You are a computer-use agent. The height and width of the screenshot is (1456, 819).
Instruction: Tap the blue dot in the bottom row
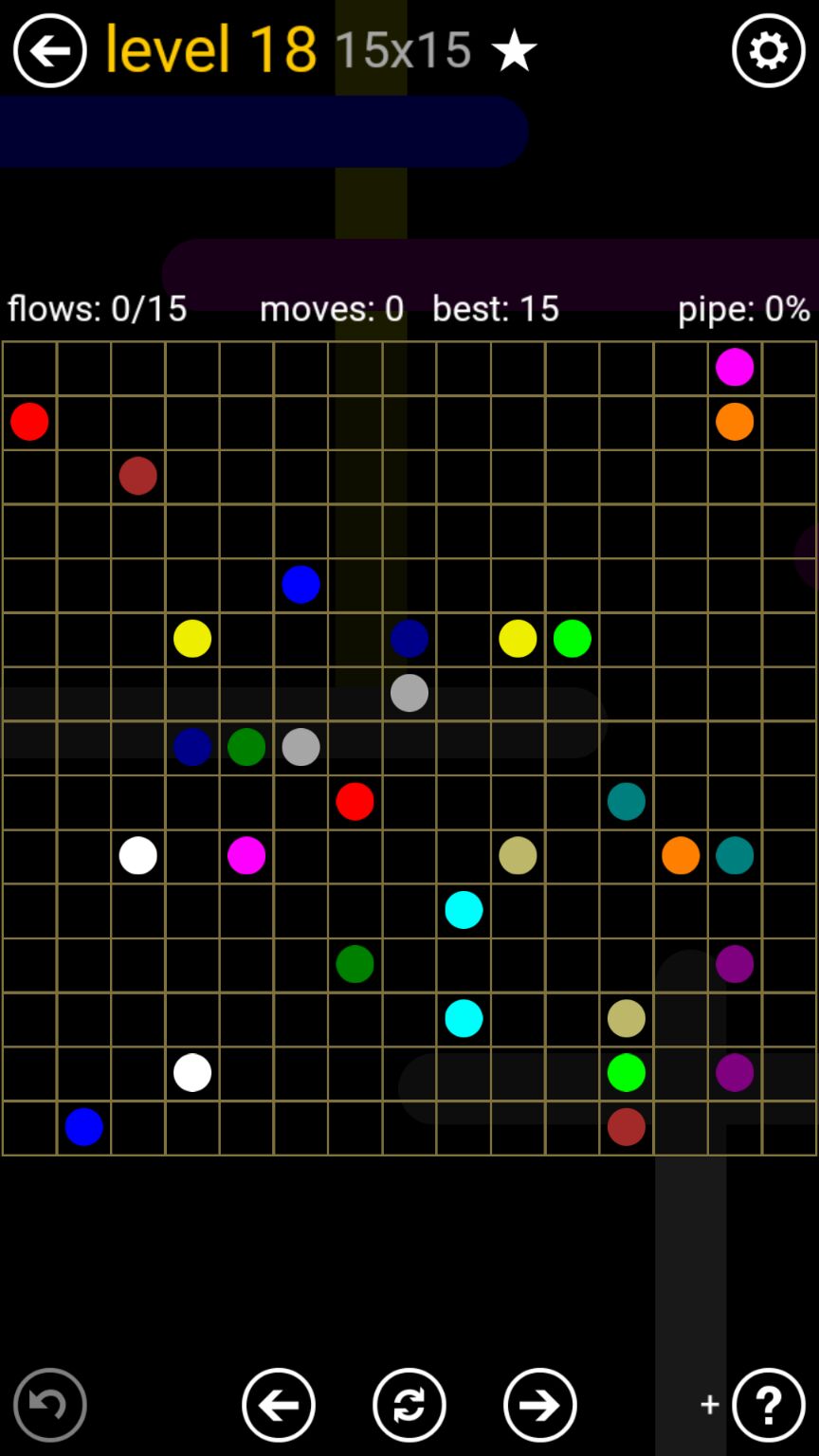pos(83,1127)
